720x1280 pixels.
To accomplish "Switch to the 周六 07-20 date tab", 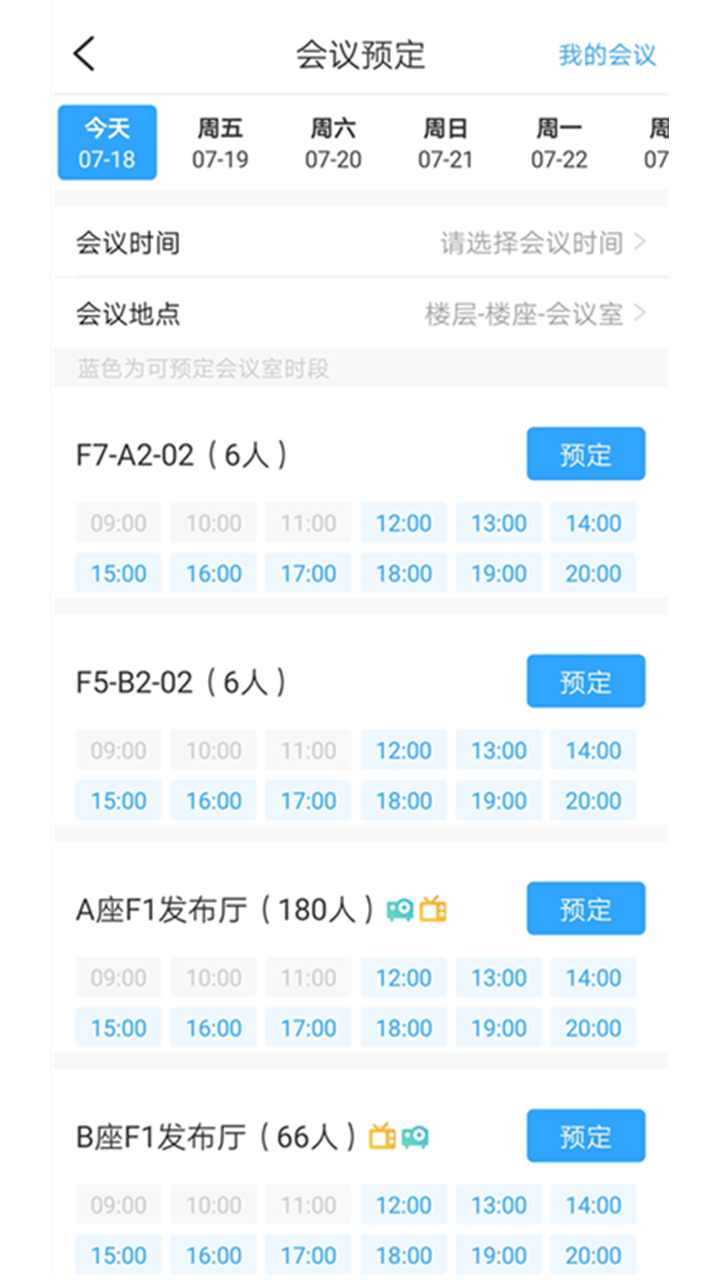I will click(333, 143).
